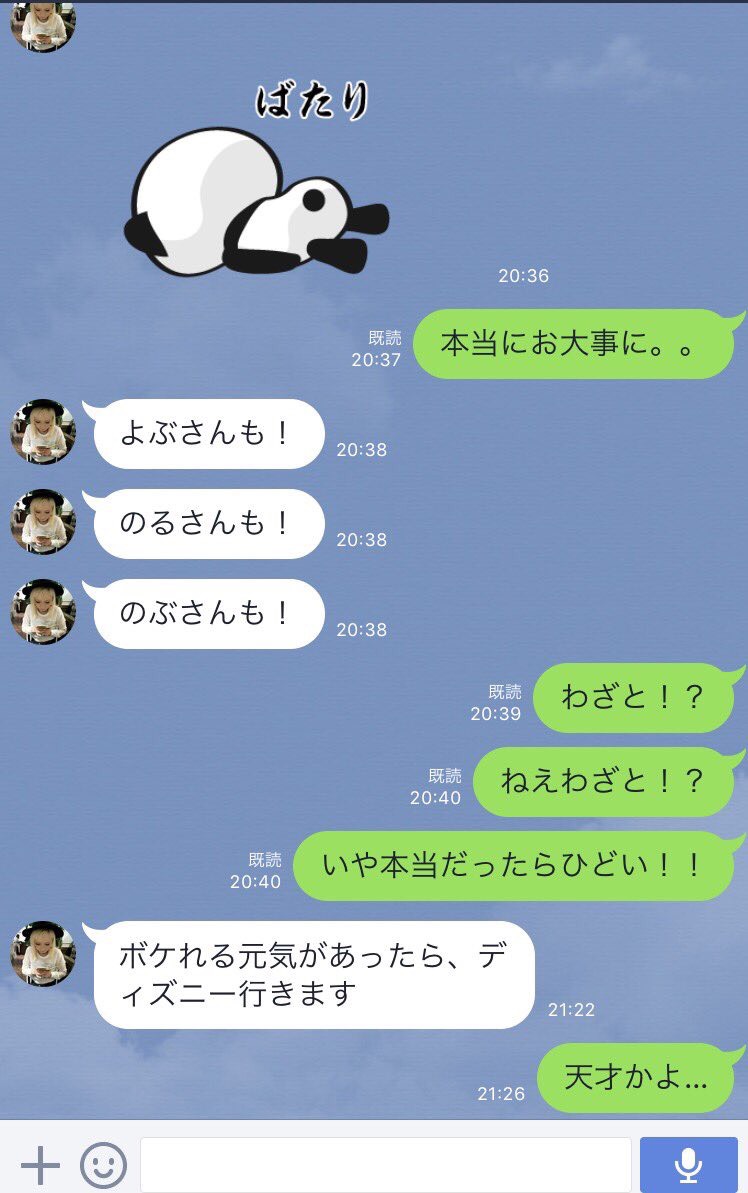Viewport: 748px width, 1193px height.
Task: Tap the avatar beside the ディズニー行きます message
Action: 43,954
